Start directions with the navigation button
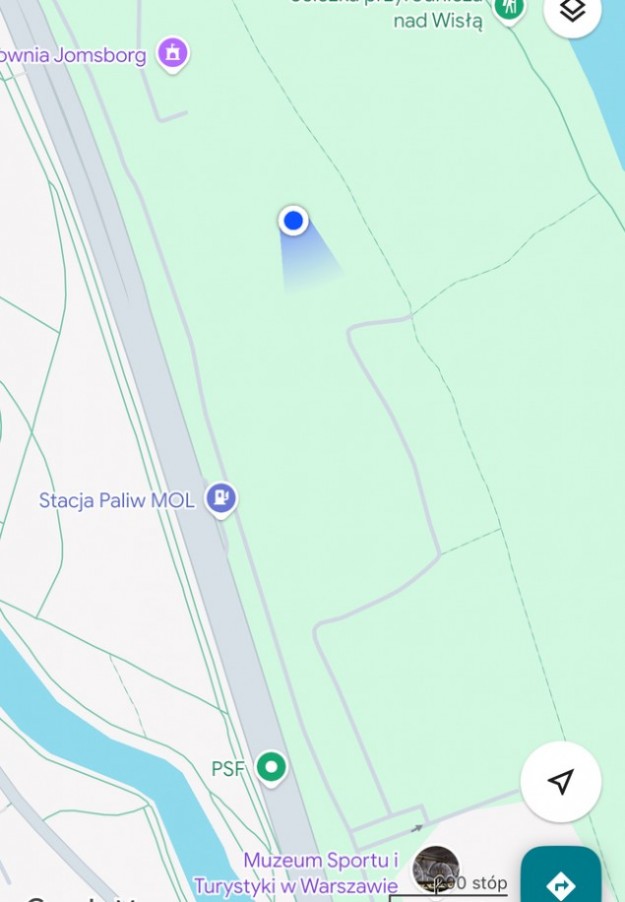 tap(561, 880)
